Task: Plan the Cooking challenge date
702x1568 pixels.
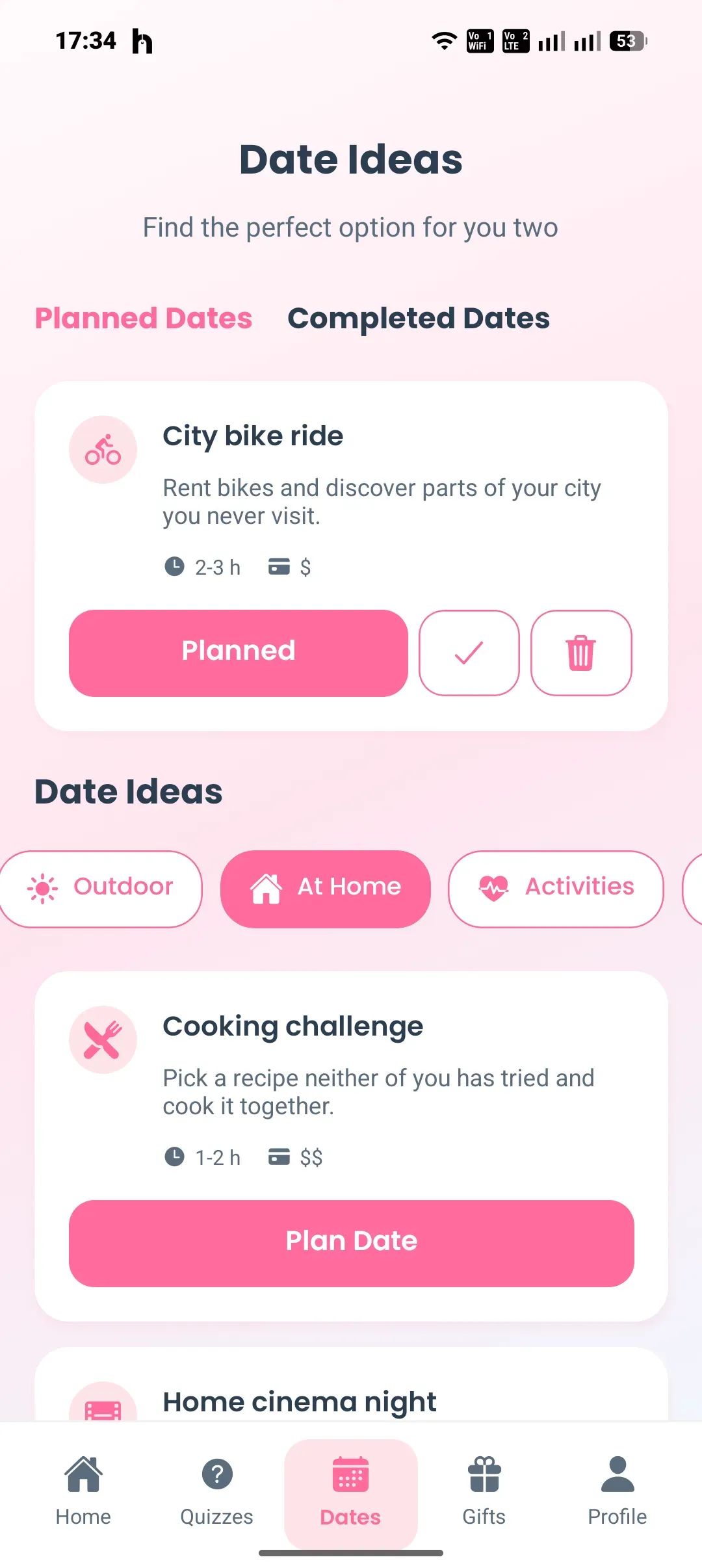Action: (x=352, y=1243)
